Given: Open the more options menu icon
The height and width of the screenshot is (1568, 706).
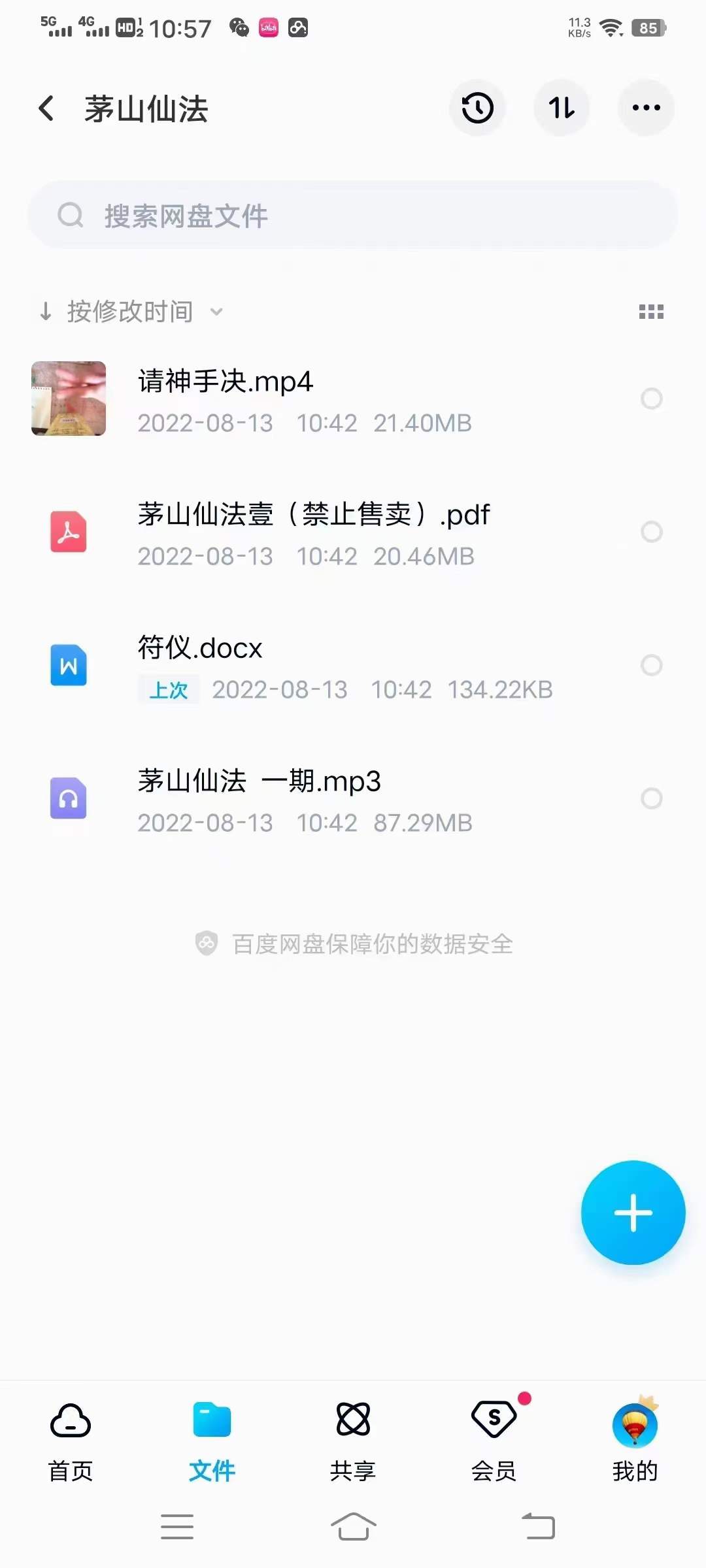Looking at the screenshot, I should (x=646, y=108).
